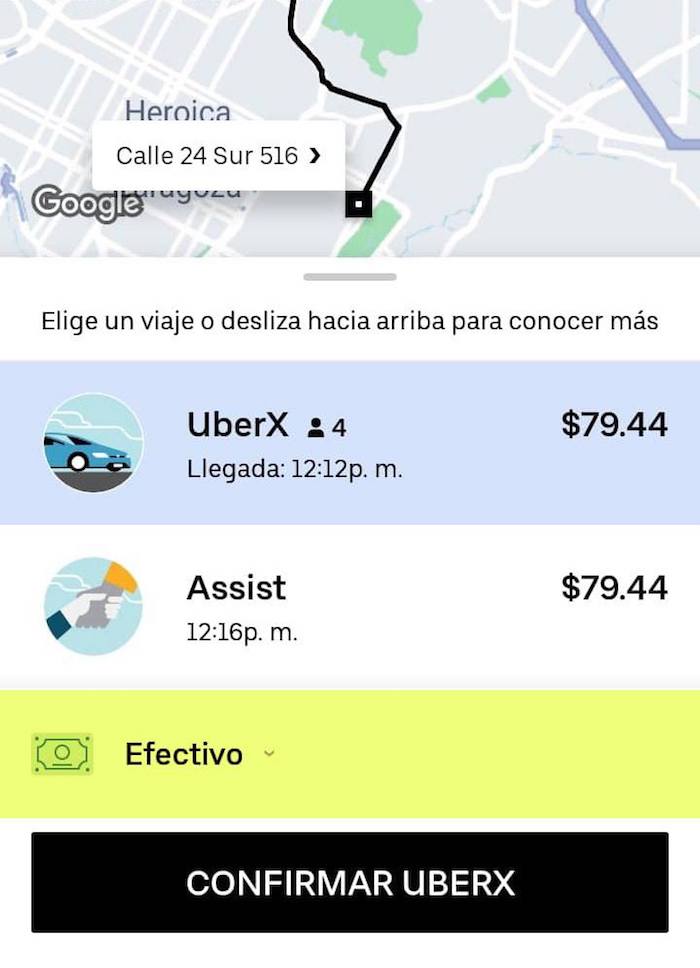Select the UberX ride option
The image size is (700, 968).
coord(350,443)
